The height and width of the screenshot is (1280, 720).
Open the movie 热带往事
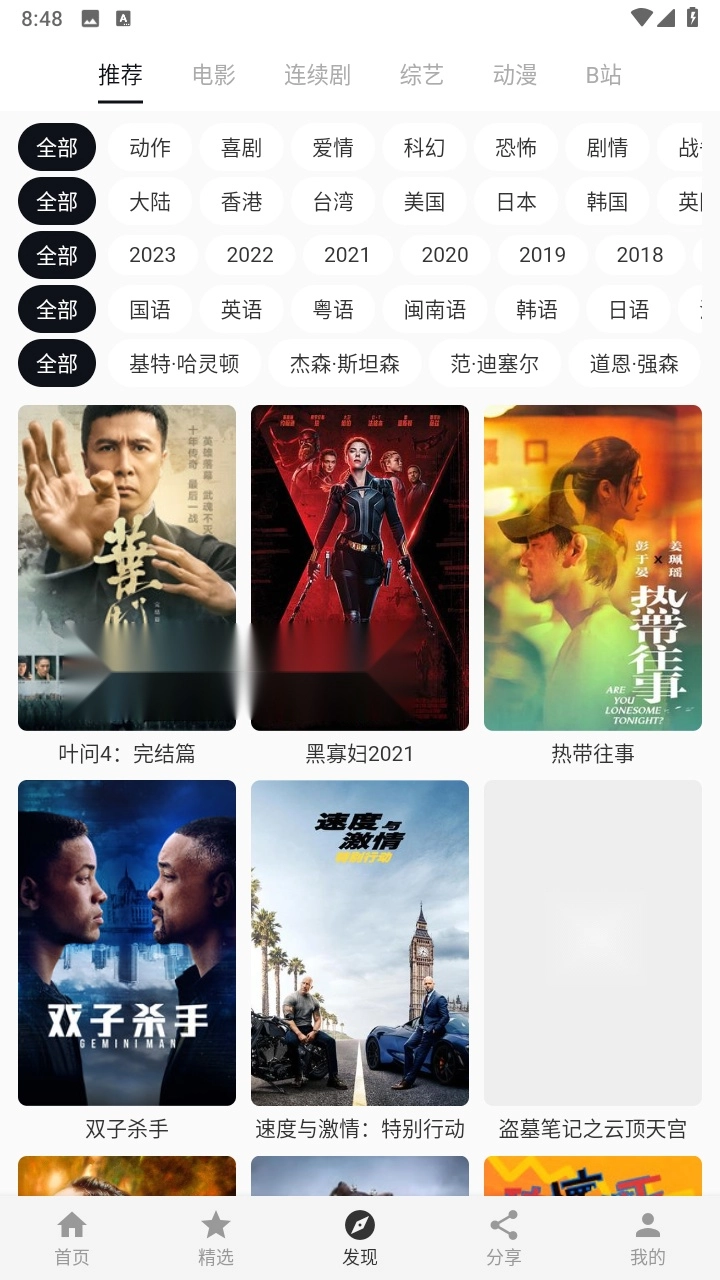[593, 566]
